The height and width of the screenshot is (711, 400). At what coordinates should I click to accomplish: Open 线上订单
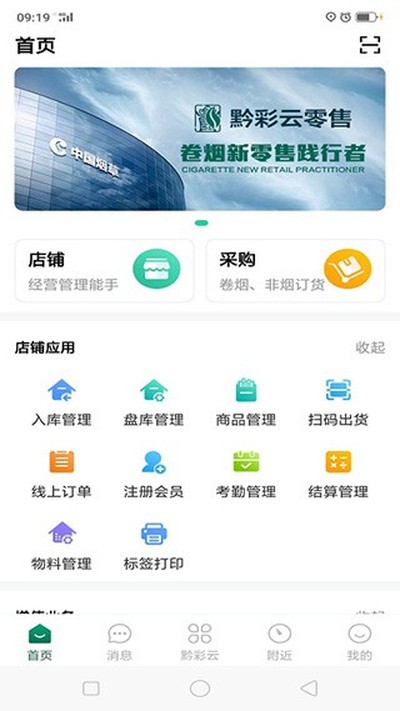click(x=61, y=474)
